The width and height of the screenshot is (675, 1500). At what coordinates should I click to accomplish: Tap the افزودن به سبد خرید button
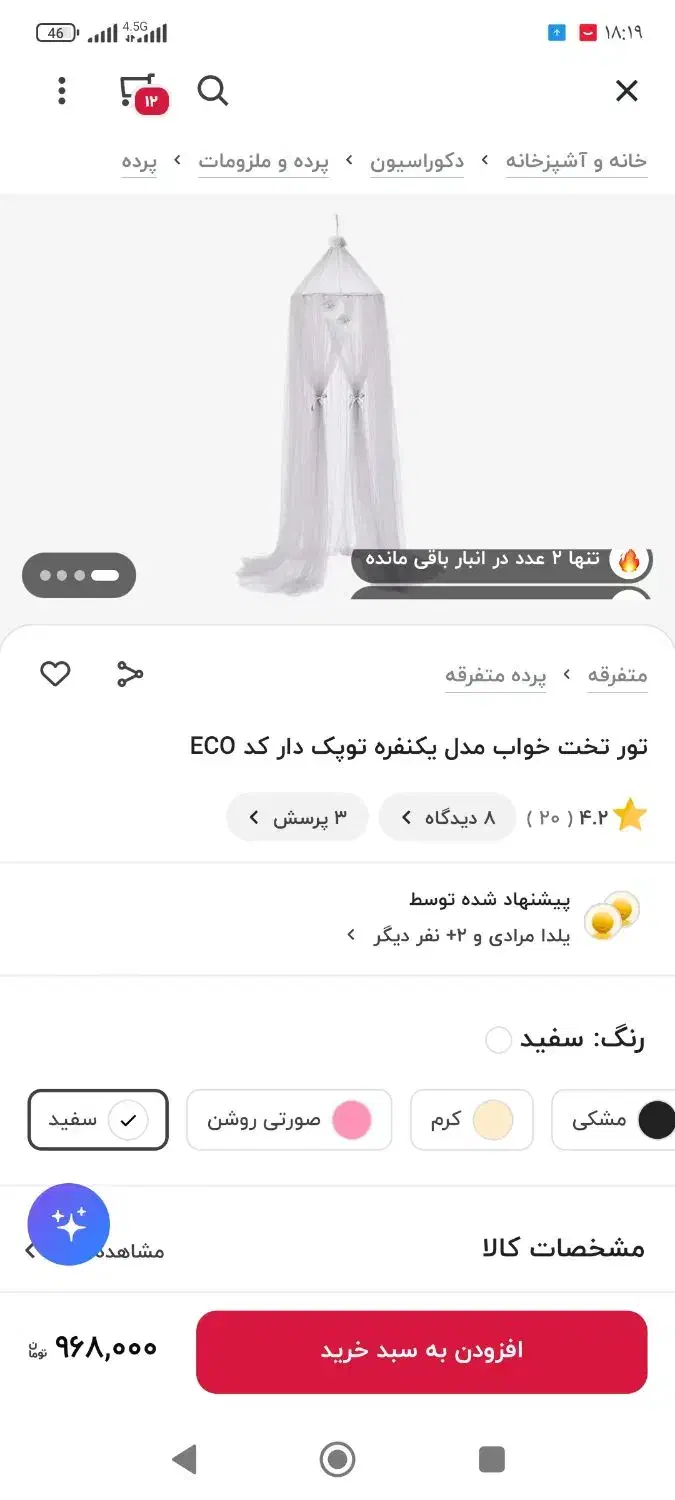click(x=421, y=1352)
